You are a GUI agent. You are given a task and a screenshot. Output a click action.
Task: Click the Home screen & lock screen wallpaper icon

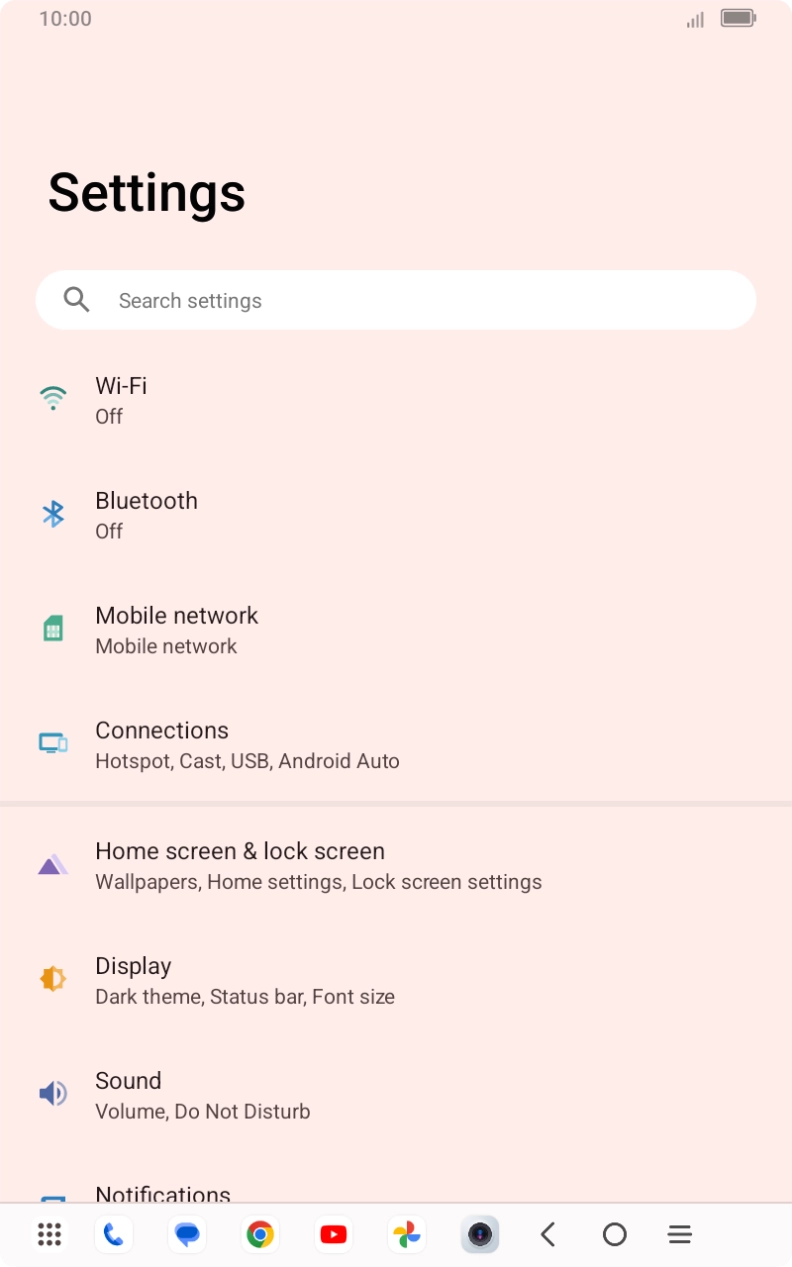coord(52,864)
